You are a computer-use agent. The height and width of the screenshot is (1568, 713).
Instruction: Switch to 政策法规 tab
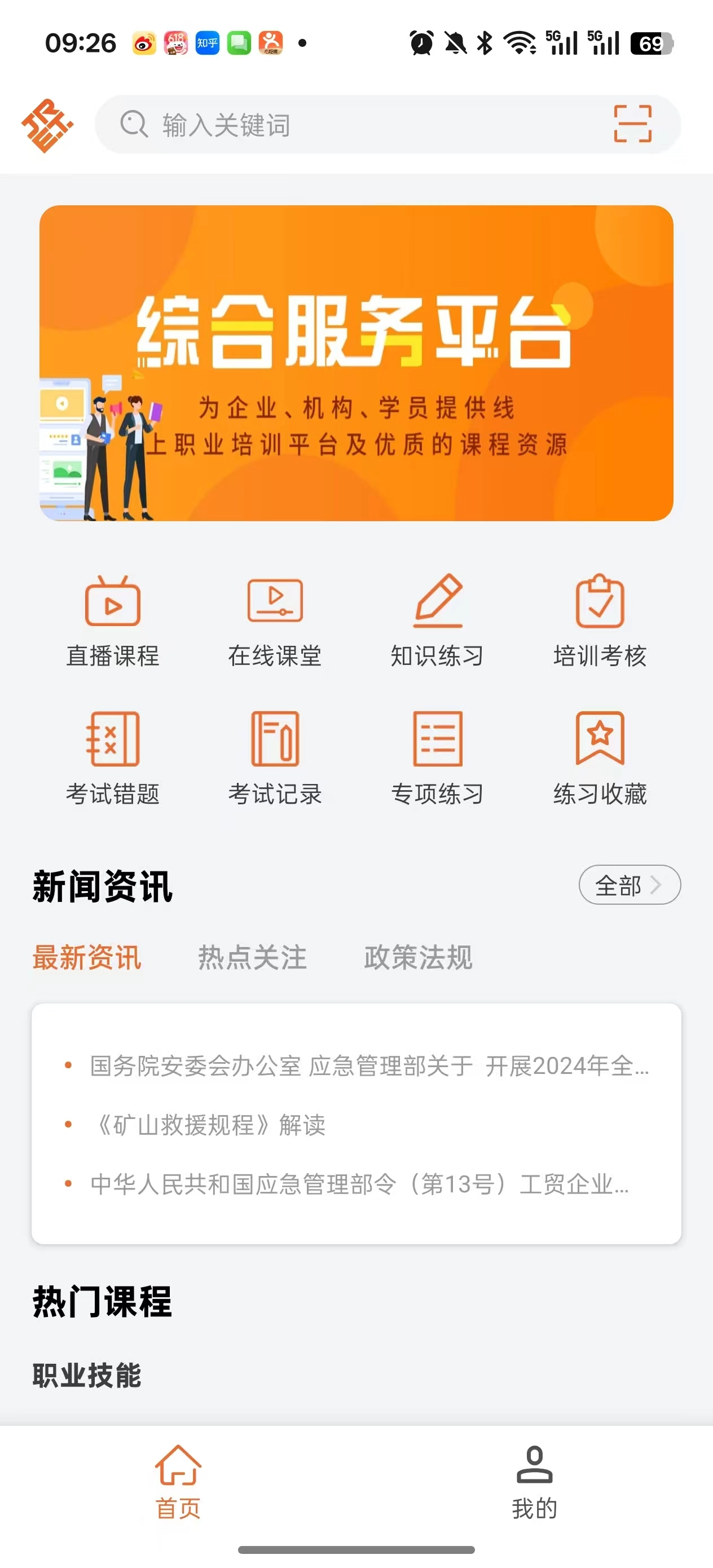pos(419,958)
